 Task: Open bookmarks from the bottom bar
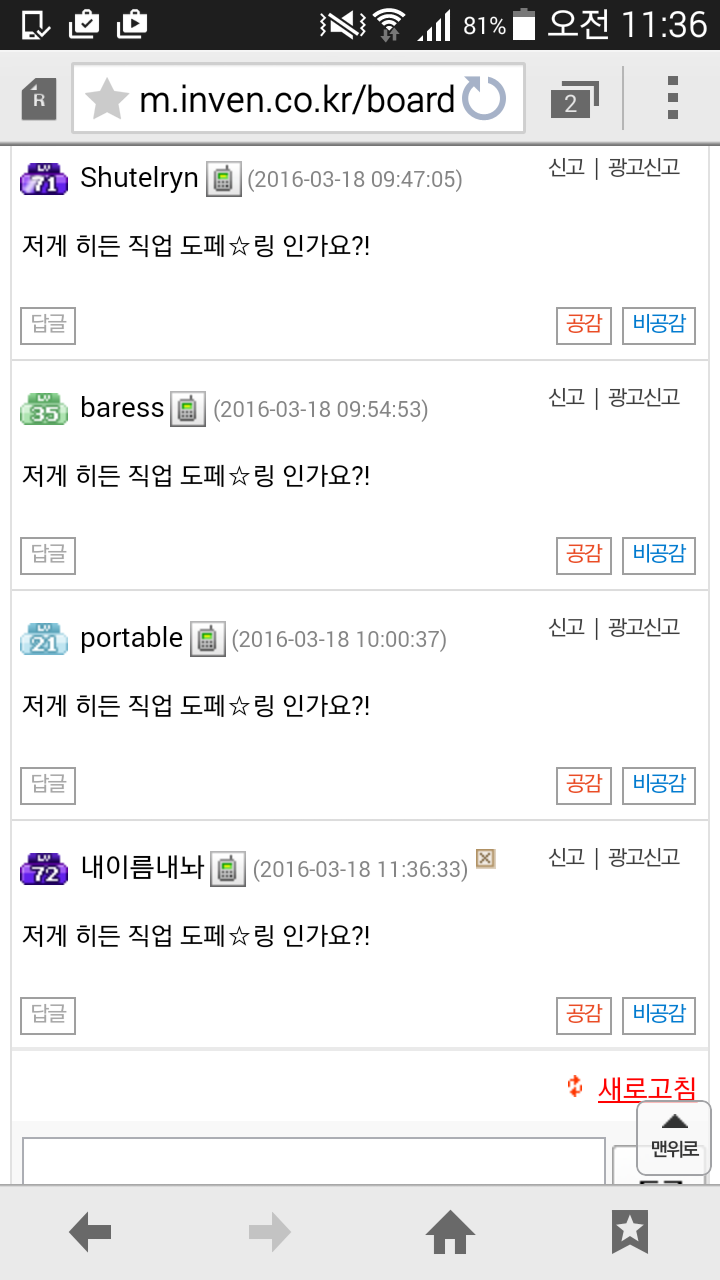tap(630, 1232)
